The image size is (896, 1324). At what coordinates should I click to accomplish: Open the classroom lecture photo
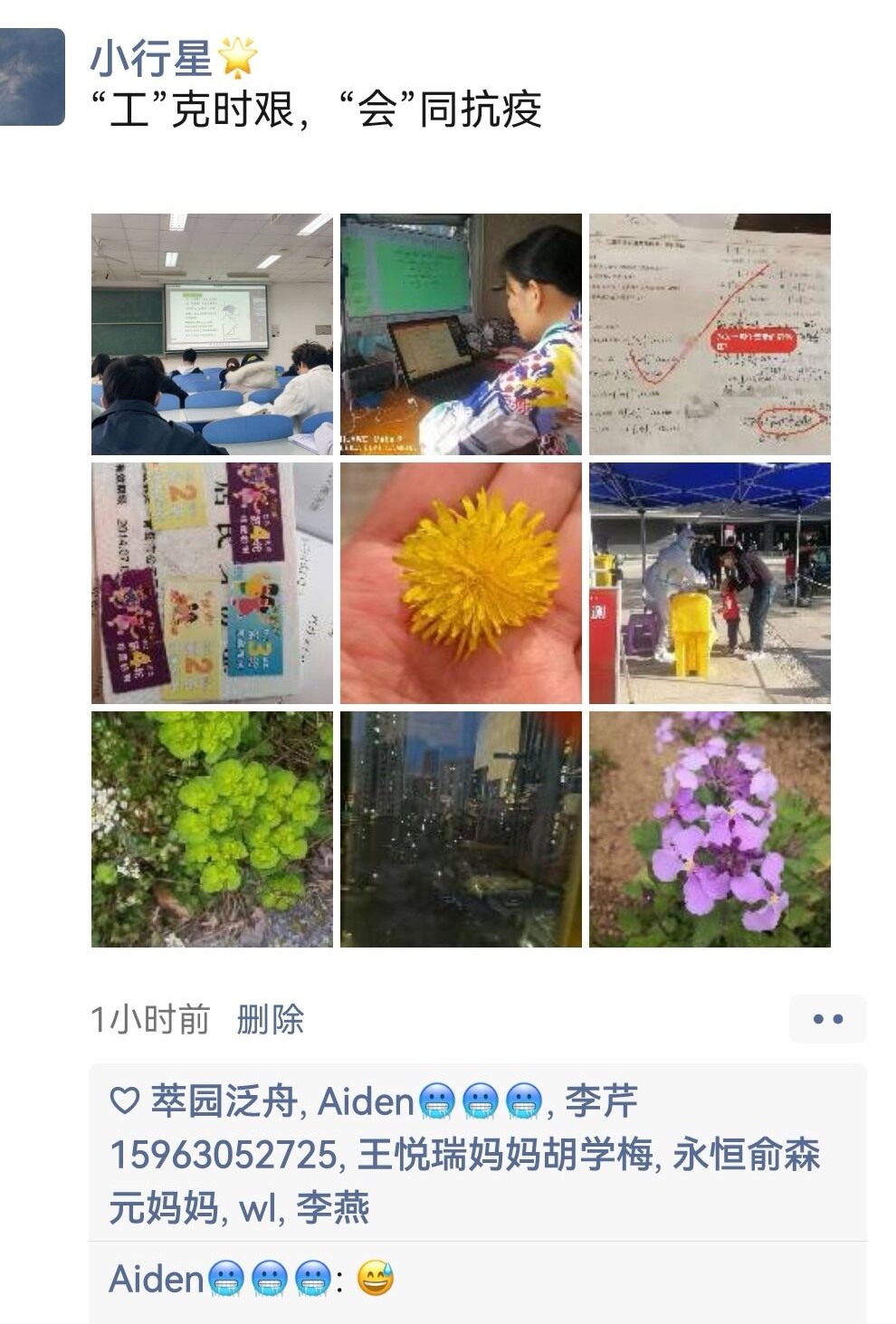click(x=212, y=334)
